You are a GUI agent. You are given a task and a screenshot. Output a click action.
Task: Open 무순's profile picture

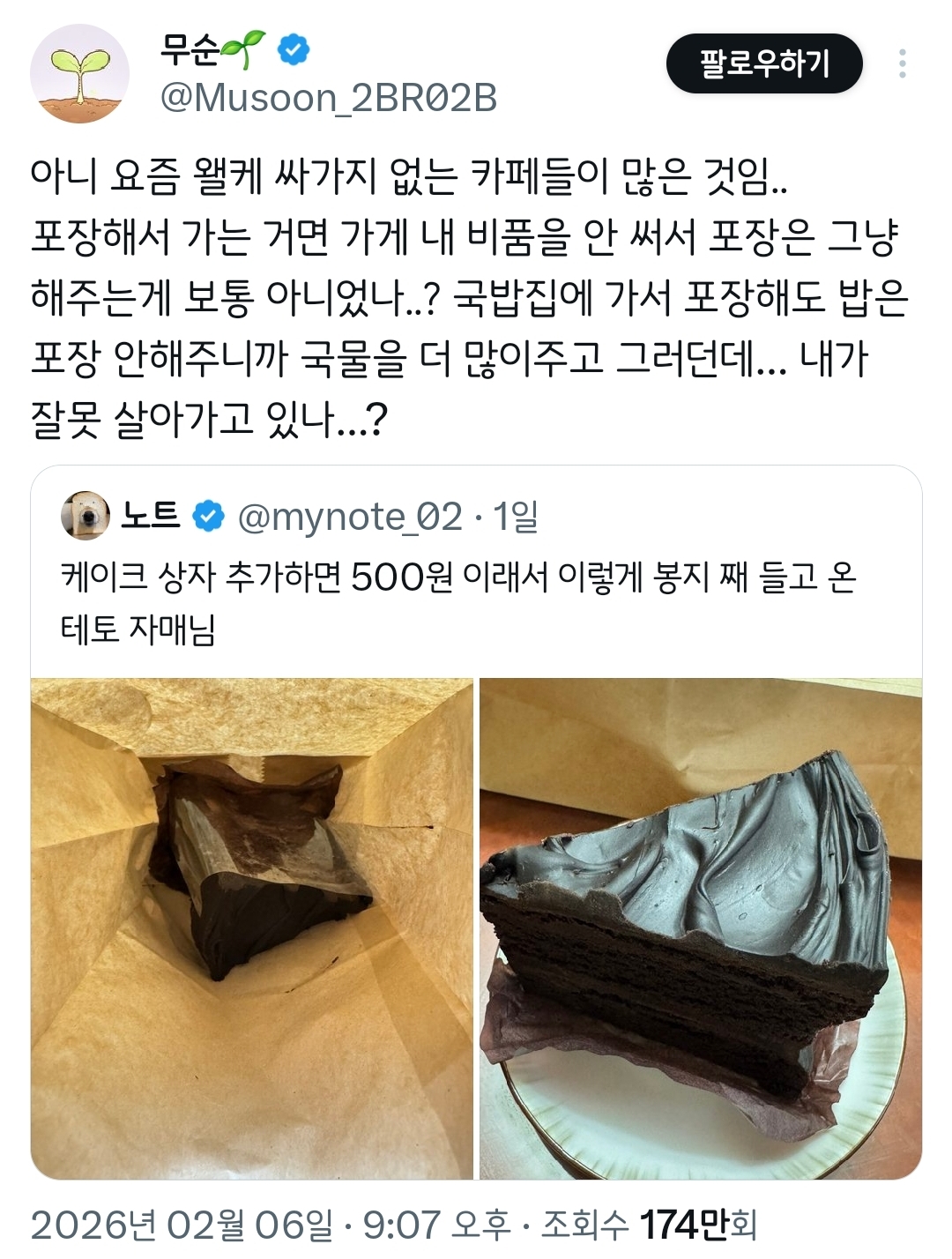[x=79, y=74]
